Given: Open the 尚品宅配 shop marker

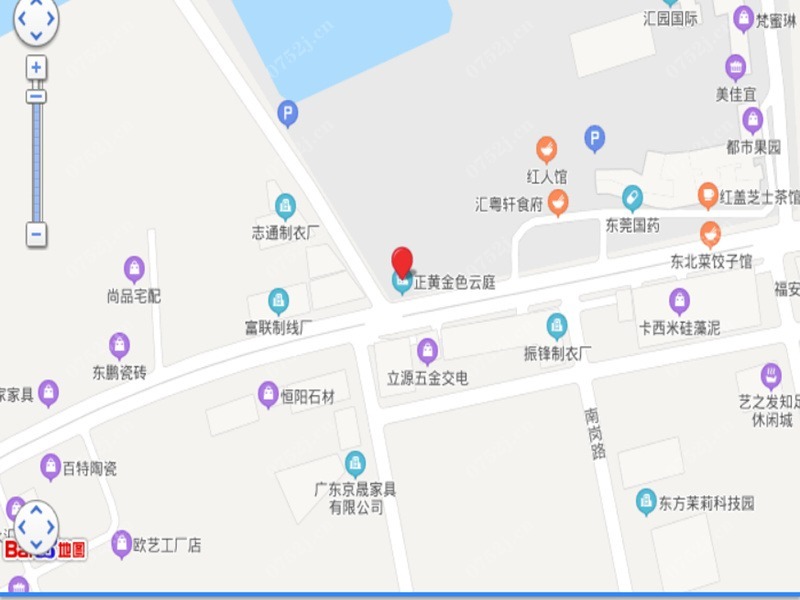Looking at the screenshot, I should (x=134, y=269).
